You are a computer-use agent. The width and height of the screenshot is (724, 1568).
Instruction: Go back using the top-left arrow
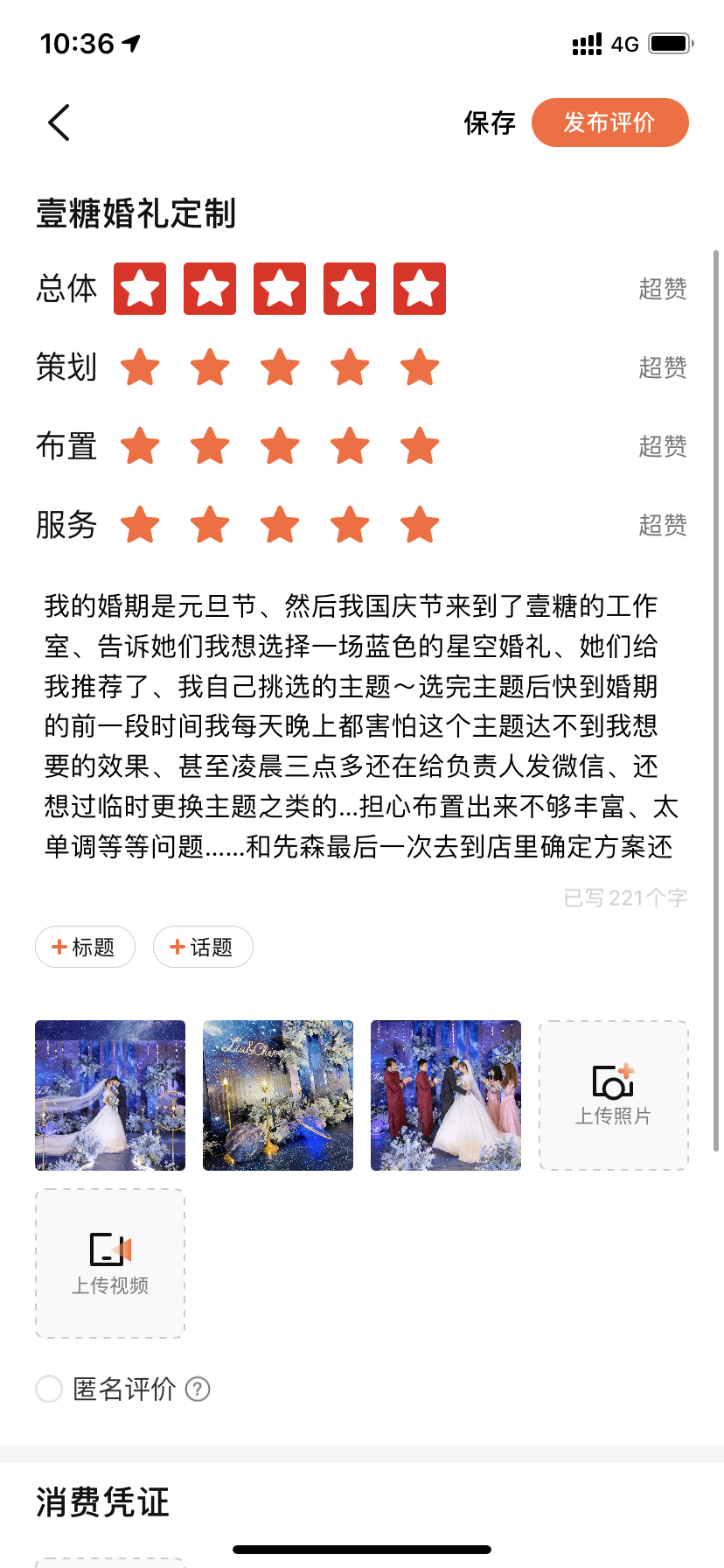coord(59,122)
